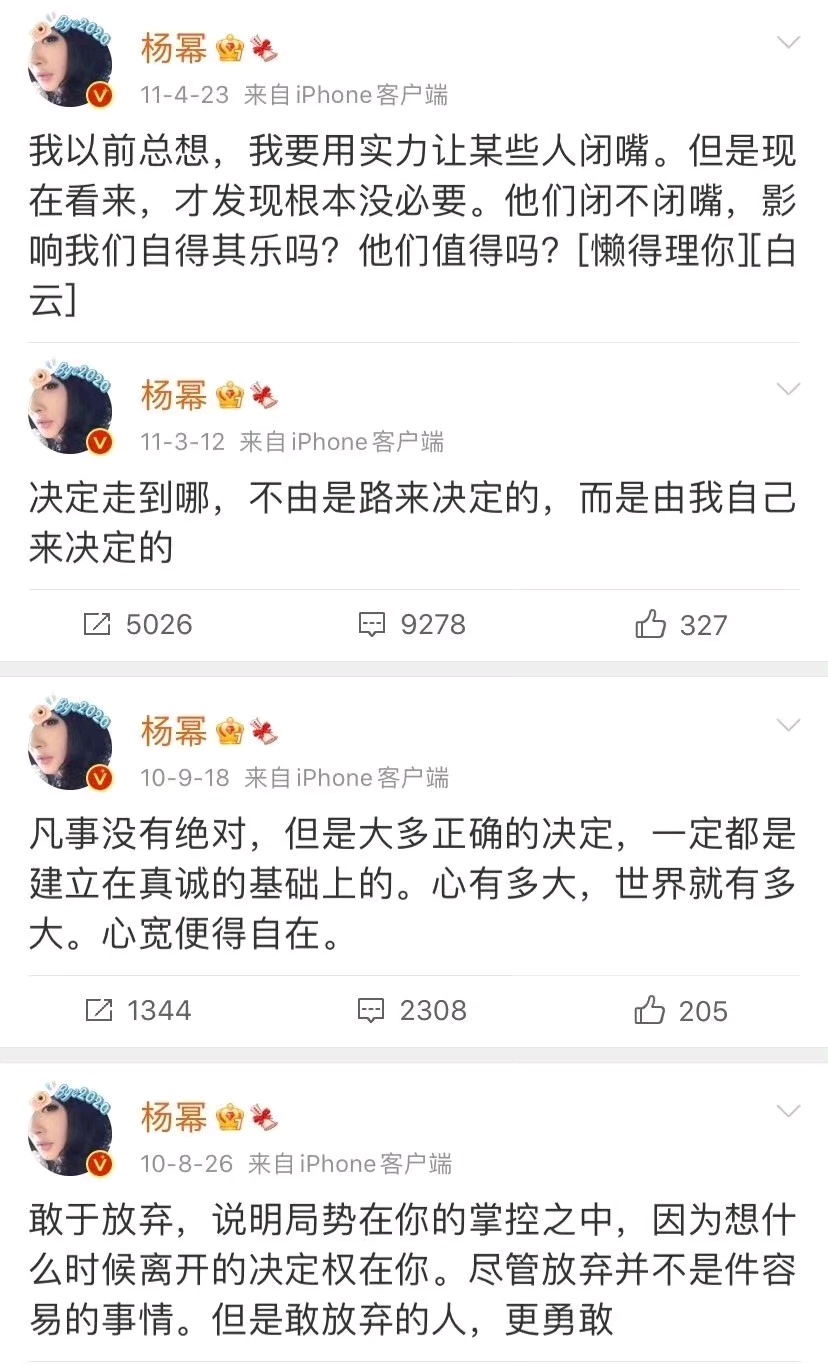The height and width of the screenshot is (1365, 828).
Task: Open the chevron menu on the 11-4-23 post
Action: tap(789, 43)
